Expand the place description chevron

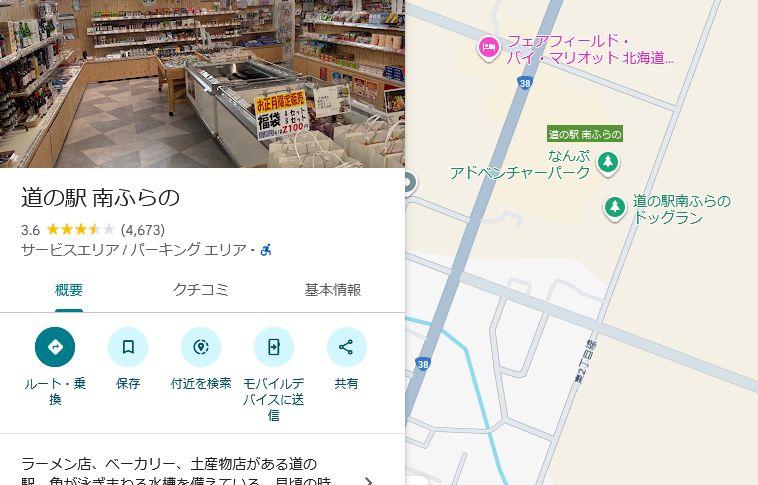[x=368, y=480]
